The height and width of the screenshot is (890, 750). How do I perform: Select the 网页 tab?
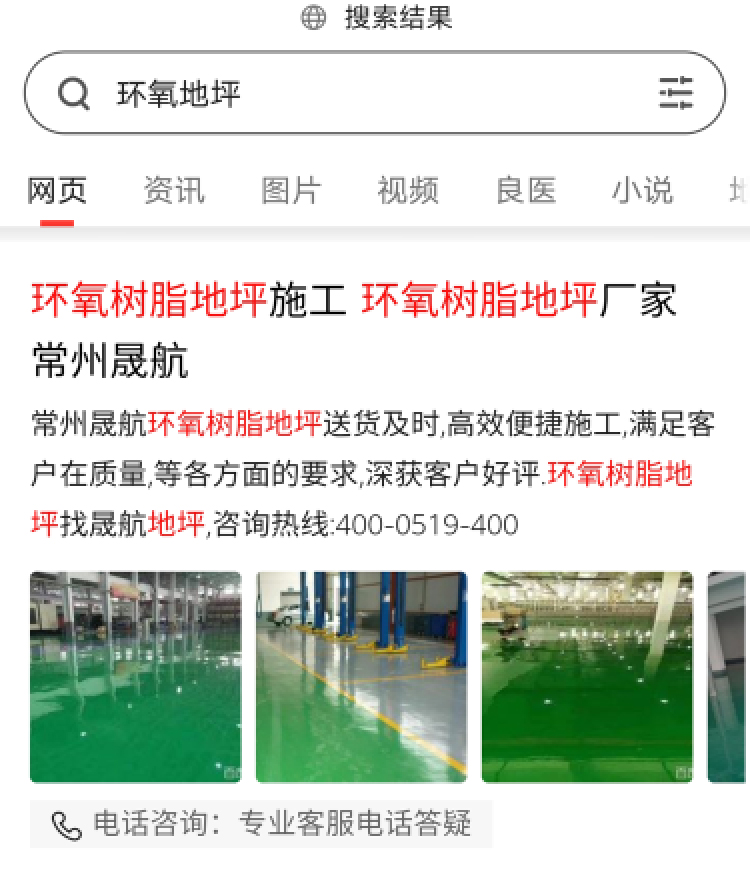[x=57, y=190]
